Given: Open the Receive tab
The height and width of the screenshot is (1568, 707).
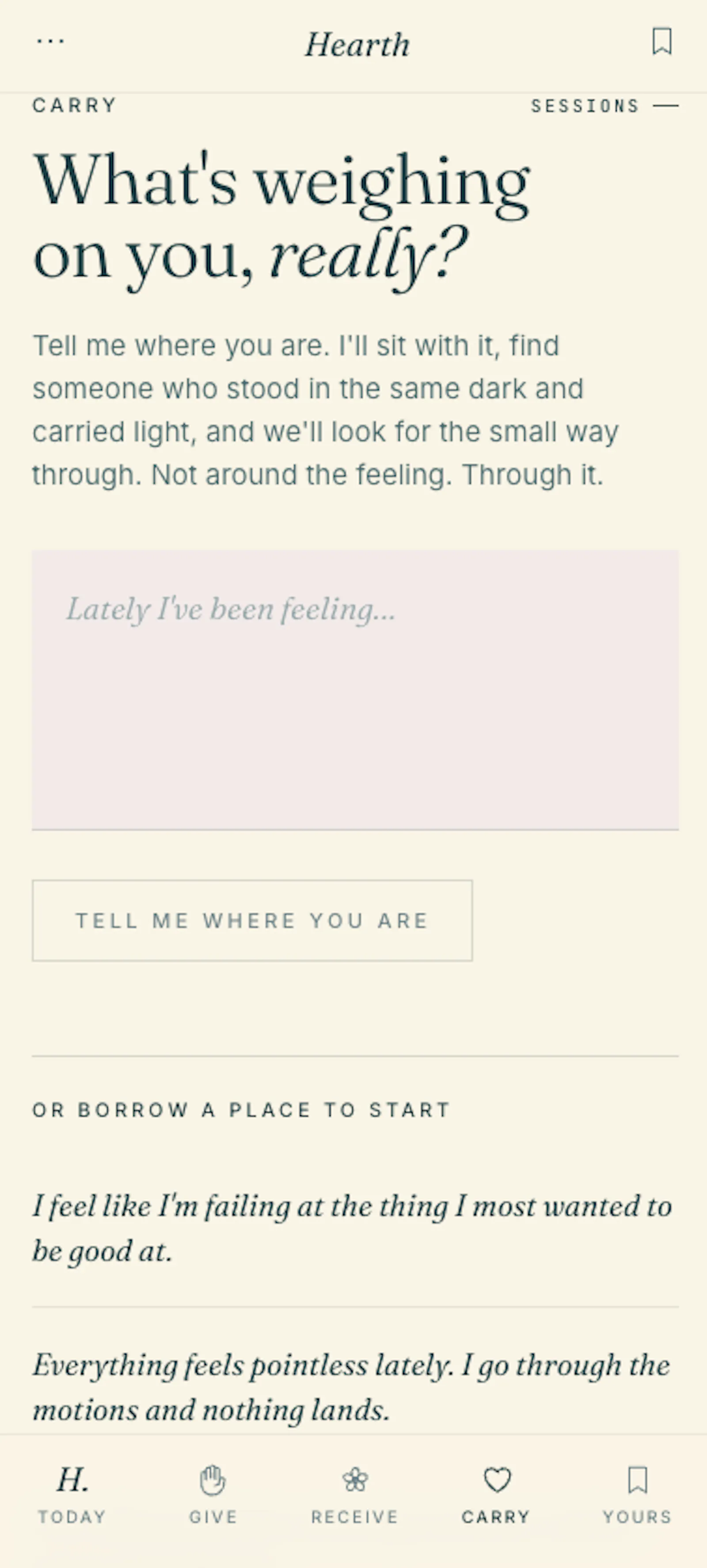Looking at the screenshot, I should [x=355, y=1495].
